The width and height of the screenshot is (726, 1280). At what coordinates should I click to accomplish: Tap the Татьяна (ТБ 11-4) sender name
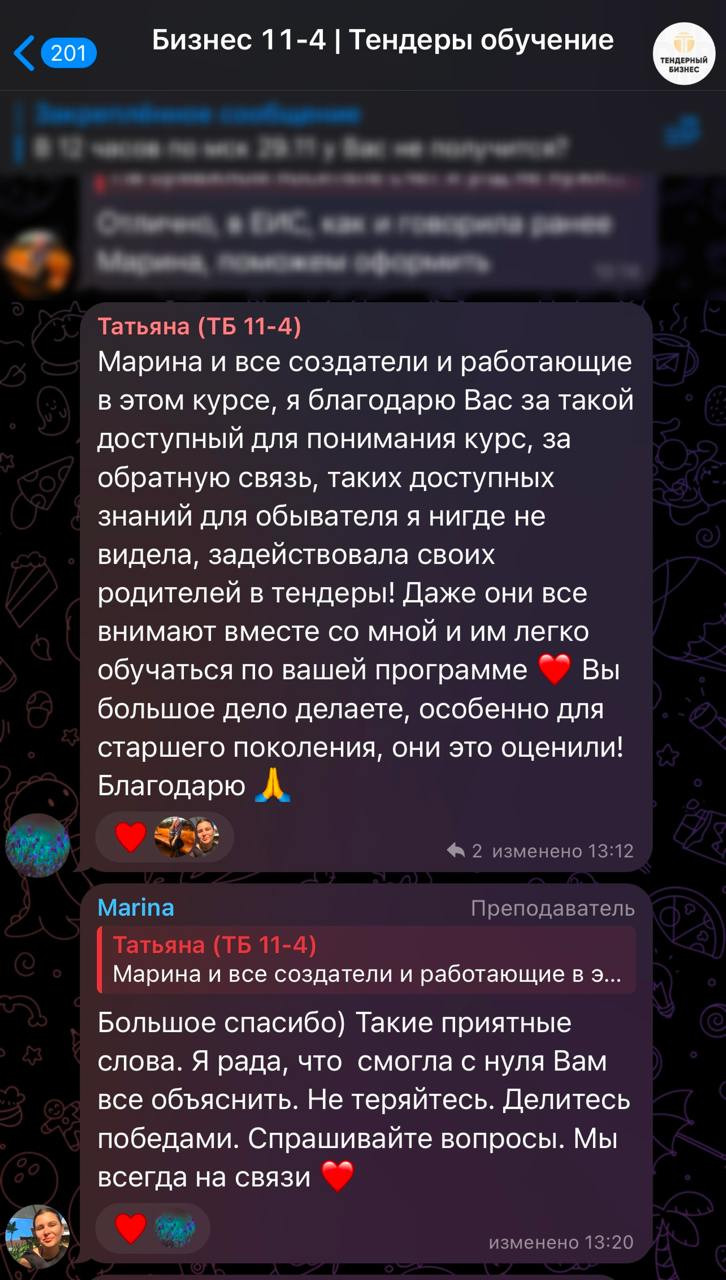199,327
